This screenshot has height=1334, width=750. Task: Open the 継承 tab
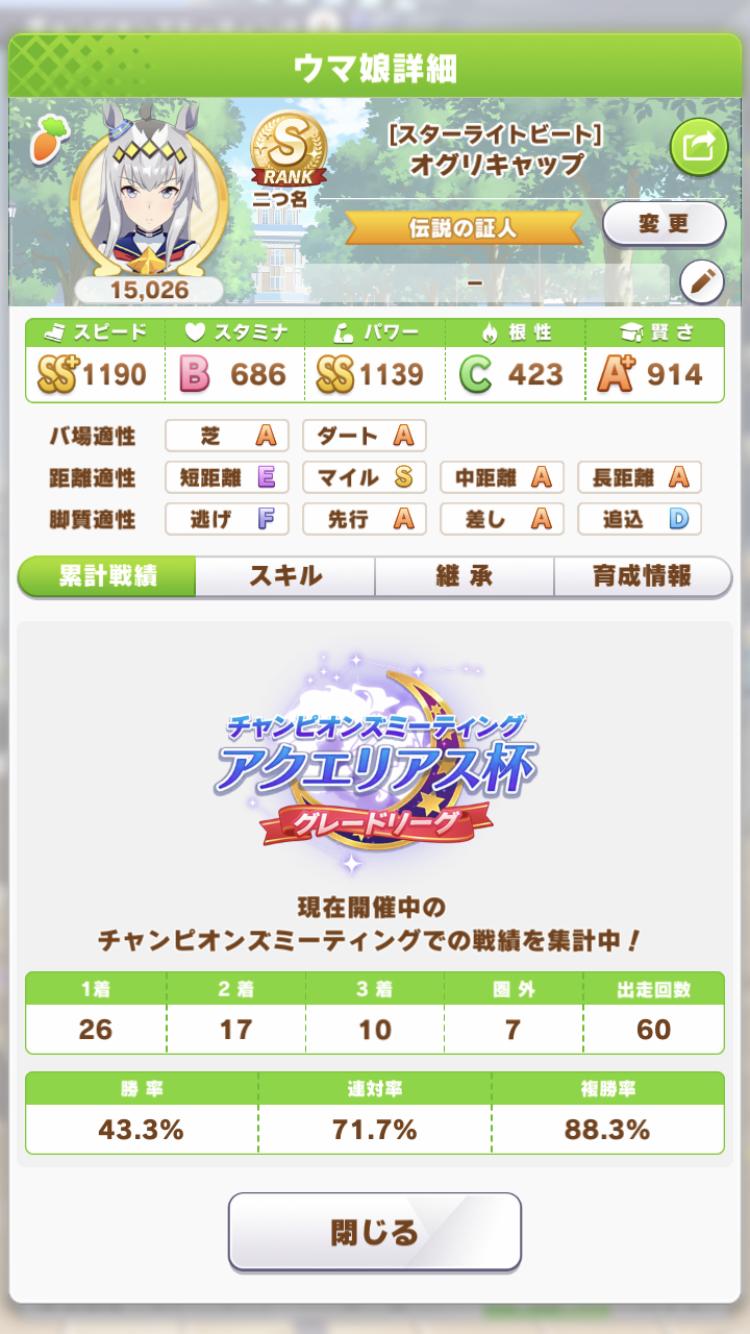pyautogui.click(x=464, y=576)
